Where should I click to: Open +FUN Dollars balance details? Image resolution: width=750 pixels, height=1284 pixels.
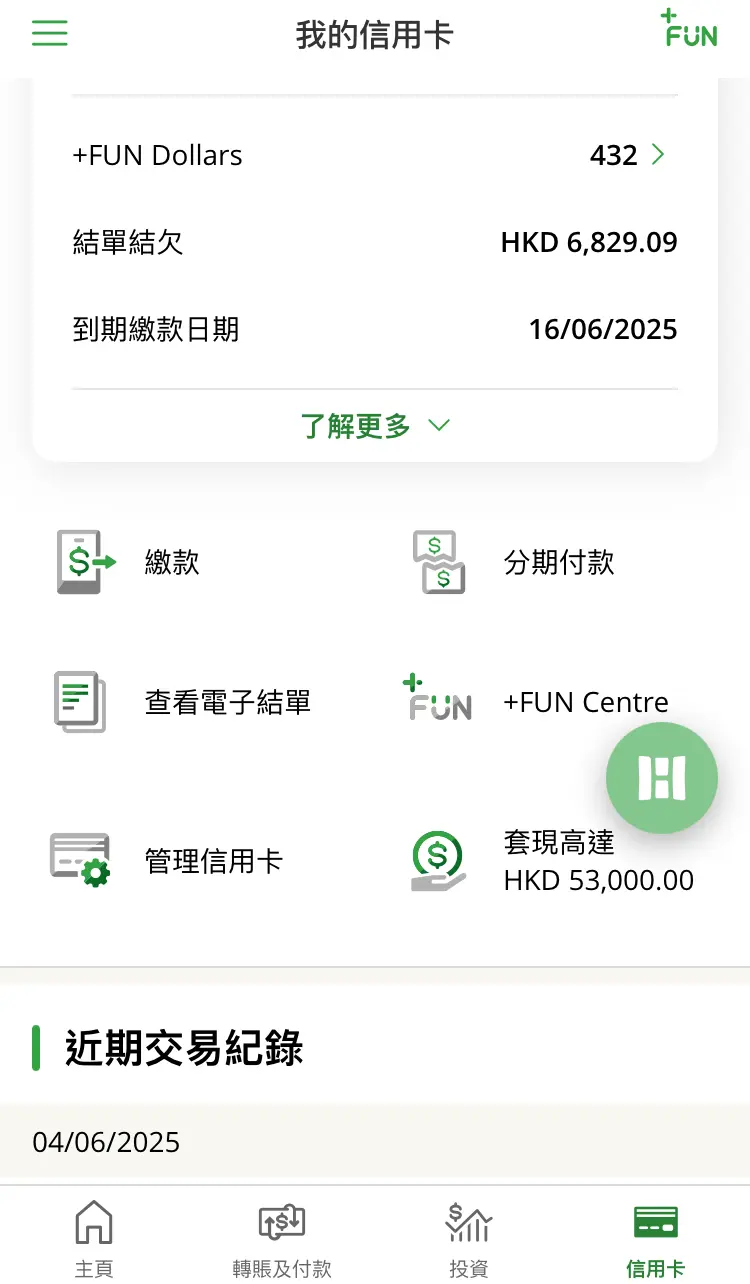[374, 155]
